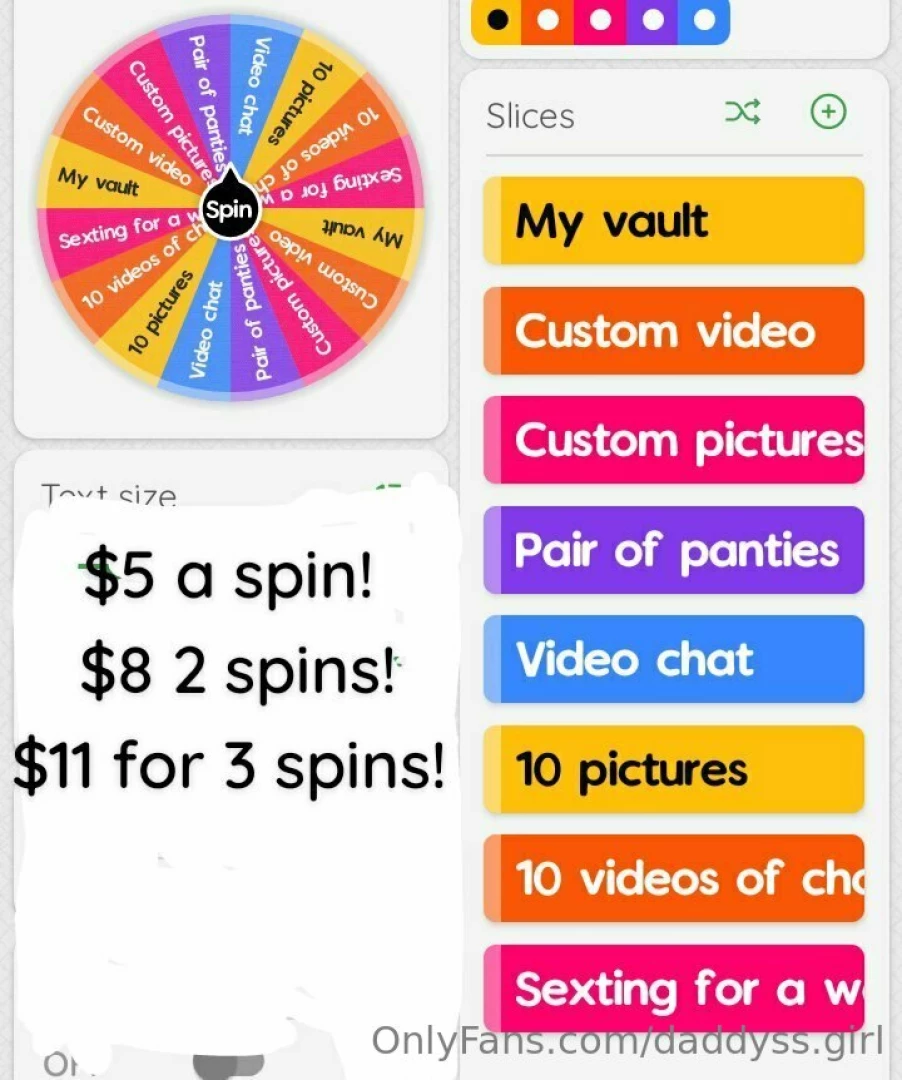
Task: Toggle the pink color dot
Action: pos(601,20)
